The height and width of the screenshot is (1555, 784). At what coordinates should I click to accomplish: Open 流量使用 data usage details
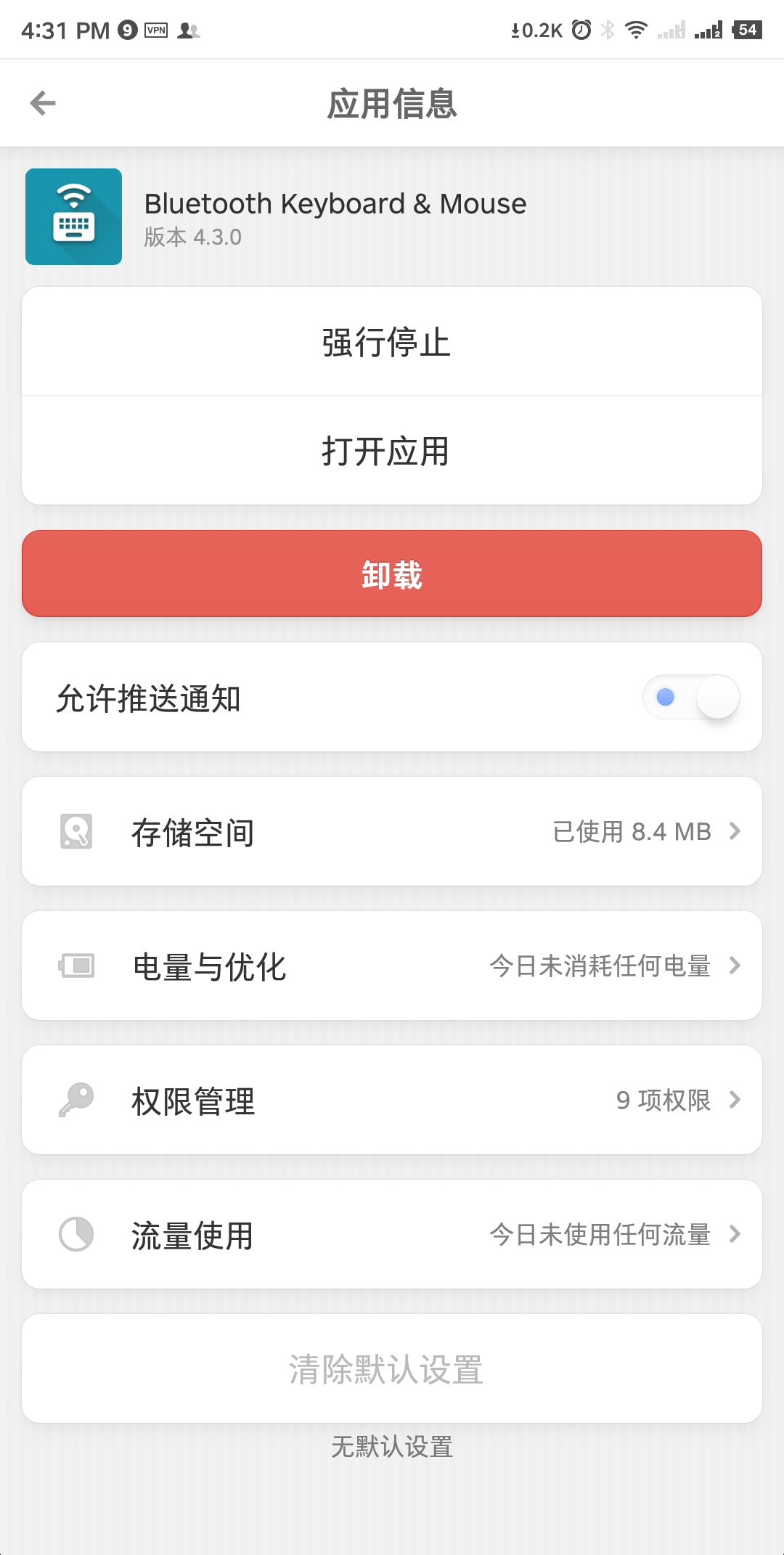coord(392,1235)
